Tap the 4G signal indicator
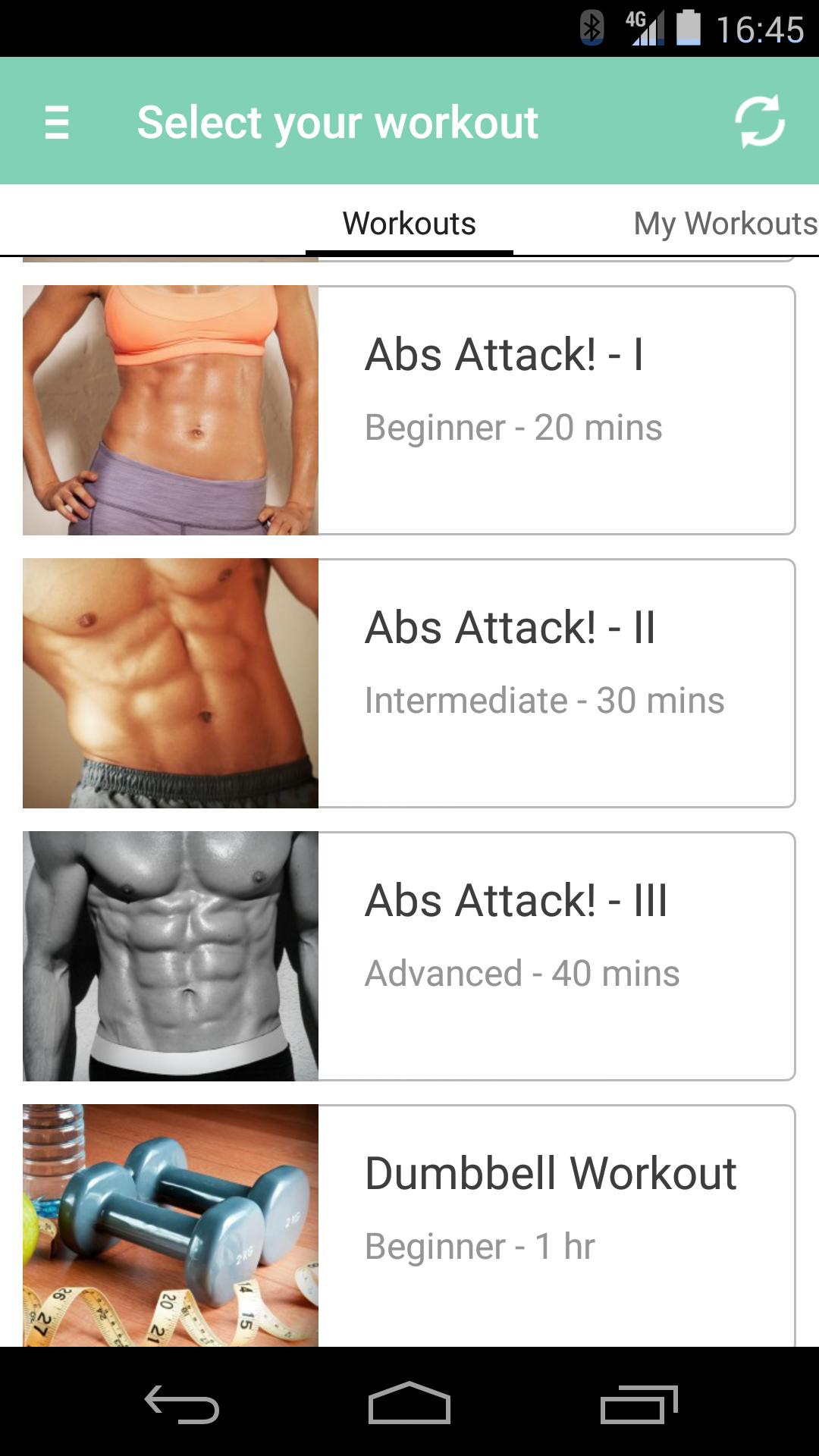 [644, 25]
